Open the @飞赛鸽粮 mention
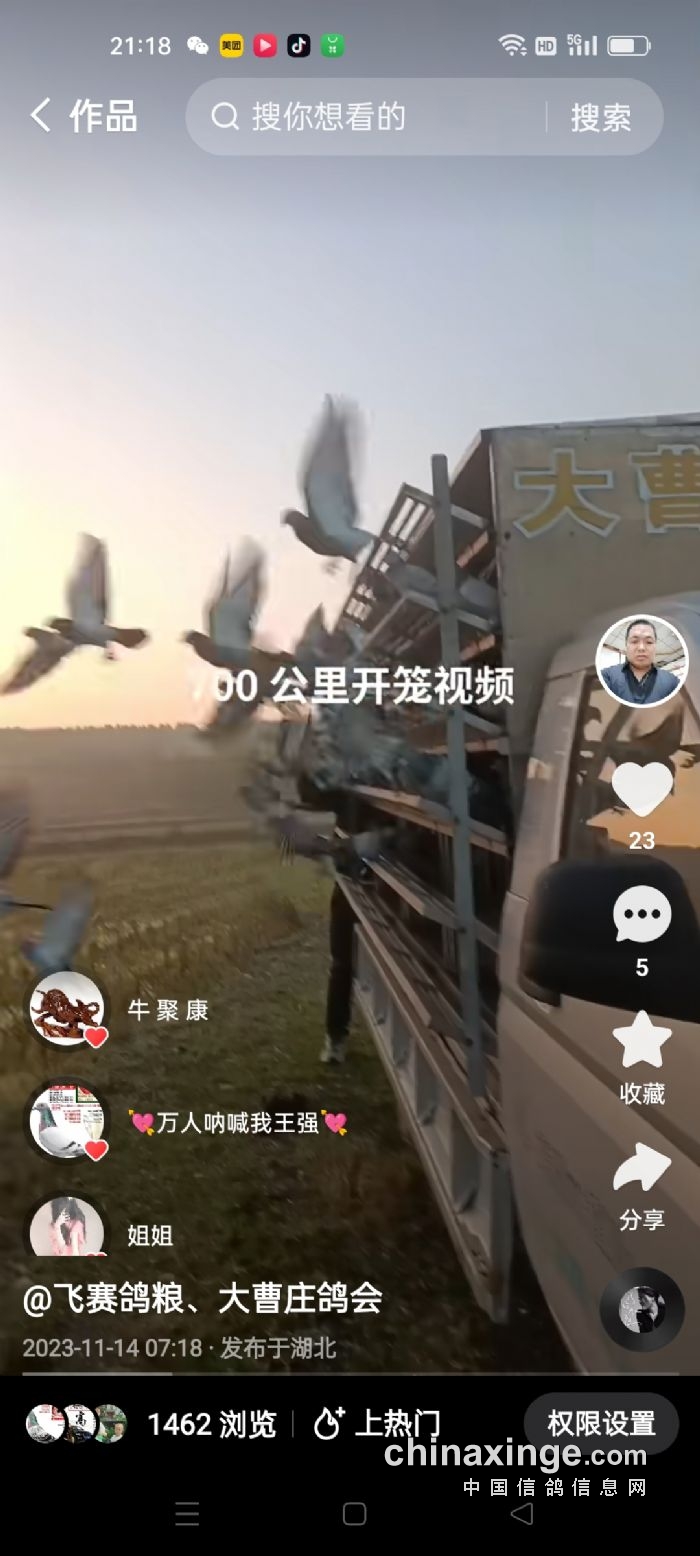The height and width of the screenshot is (1556, 700). tap(110, 1299)
